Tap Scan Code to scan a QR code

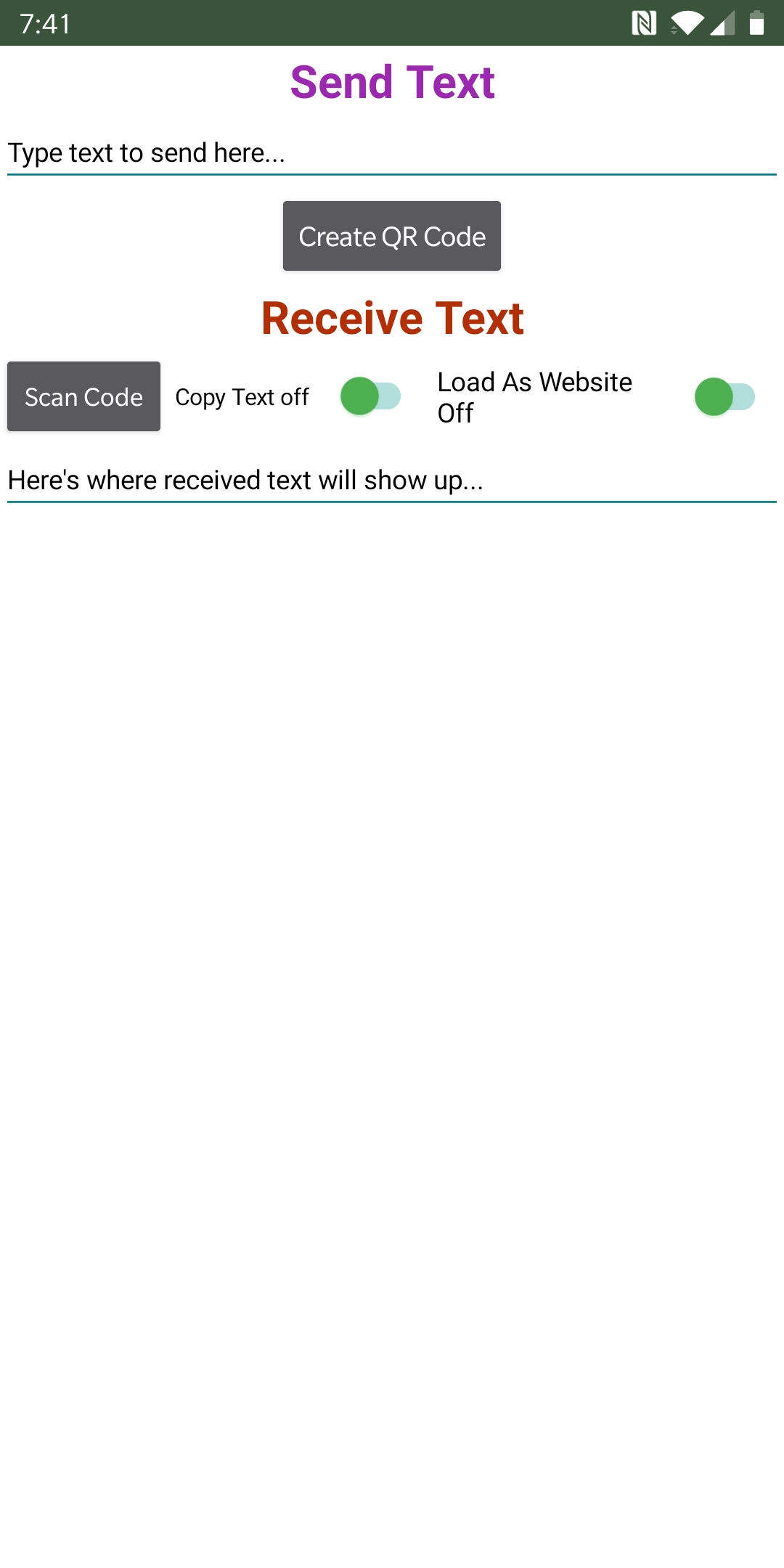[83, 397]
